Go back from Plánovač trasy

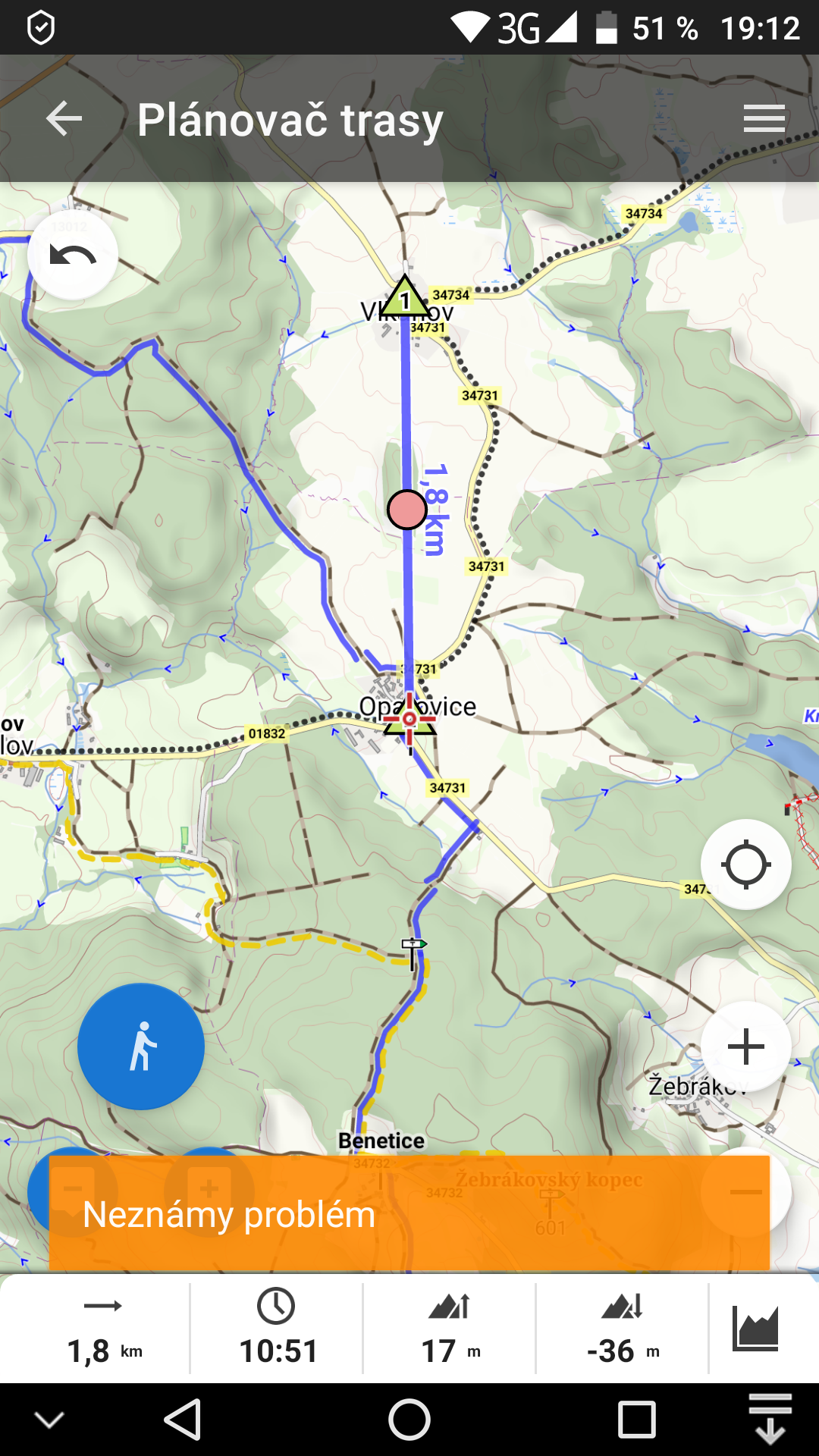pos(64,119)
